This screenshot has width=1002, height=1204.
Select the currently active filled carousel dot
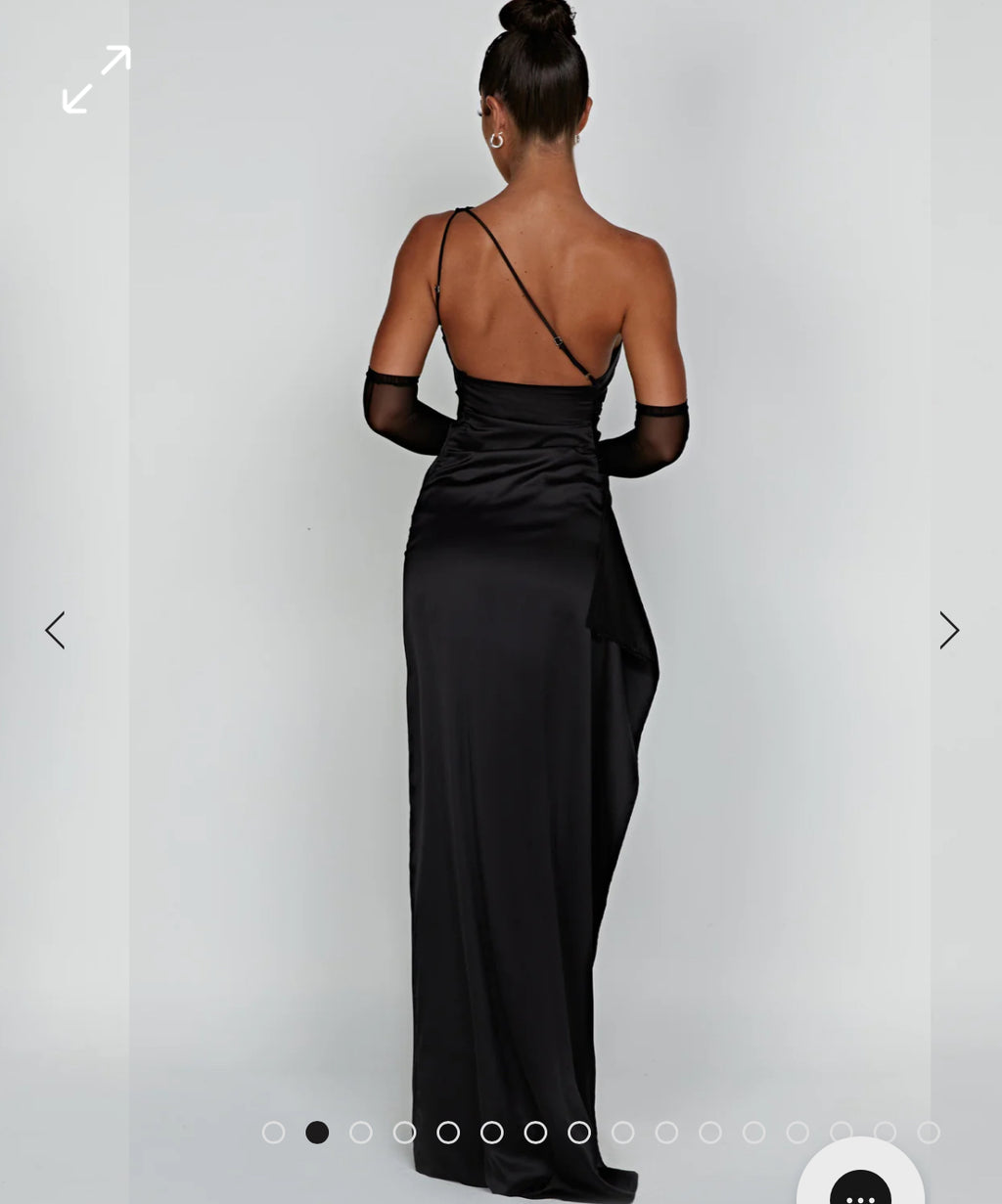[x=318, y=1135]
